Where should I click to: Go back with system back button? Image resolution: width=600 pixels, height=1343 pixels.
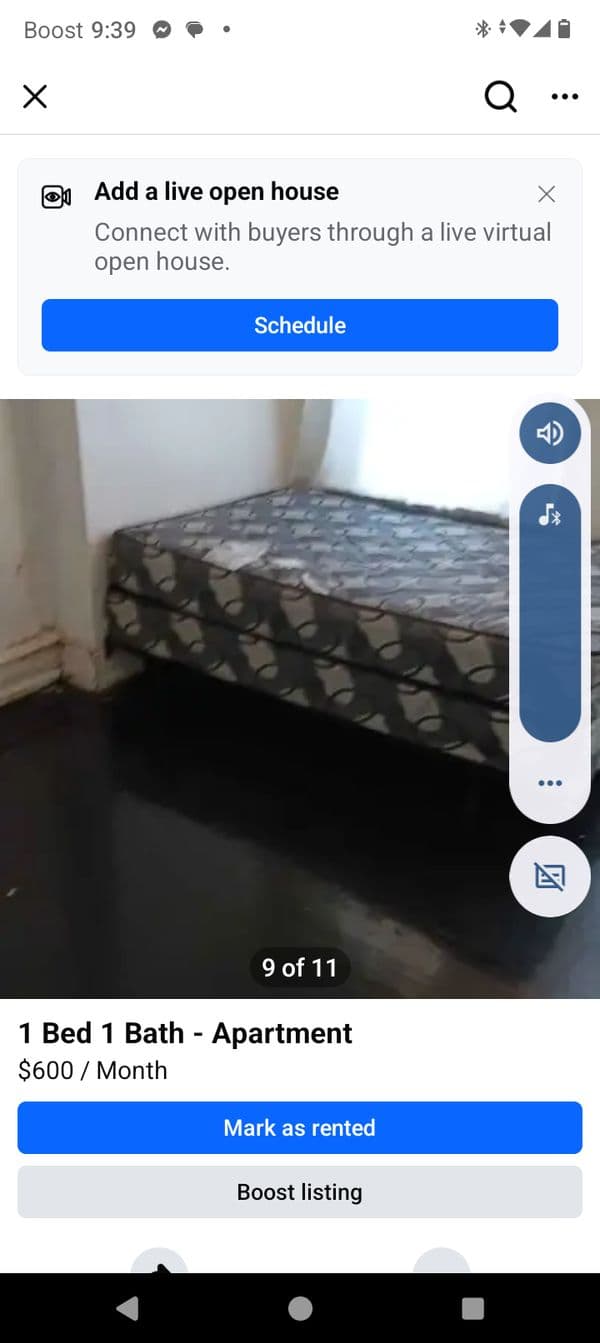(127, 1308)
